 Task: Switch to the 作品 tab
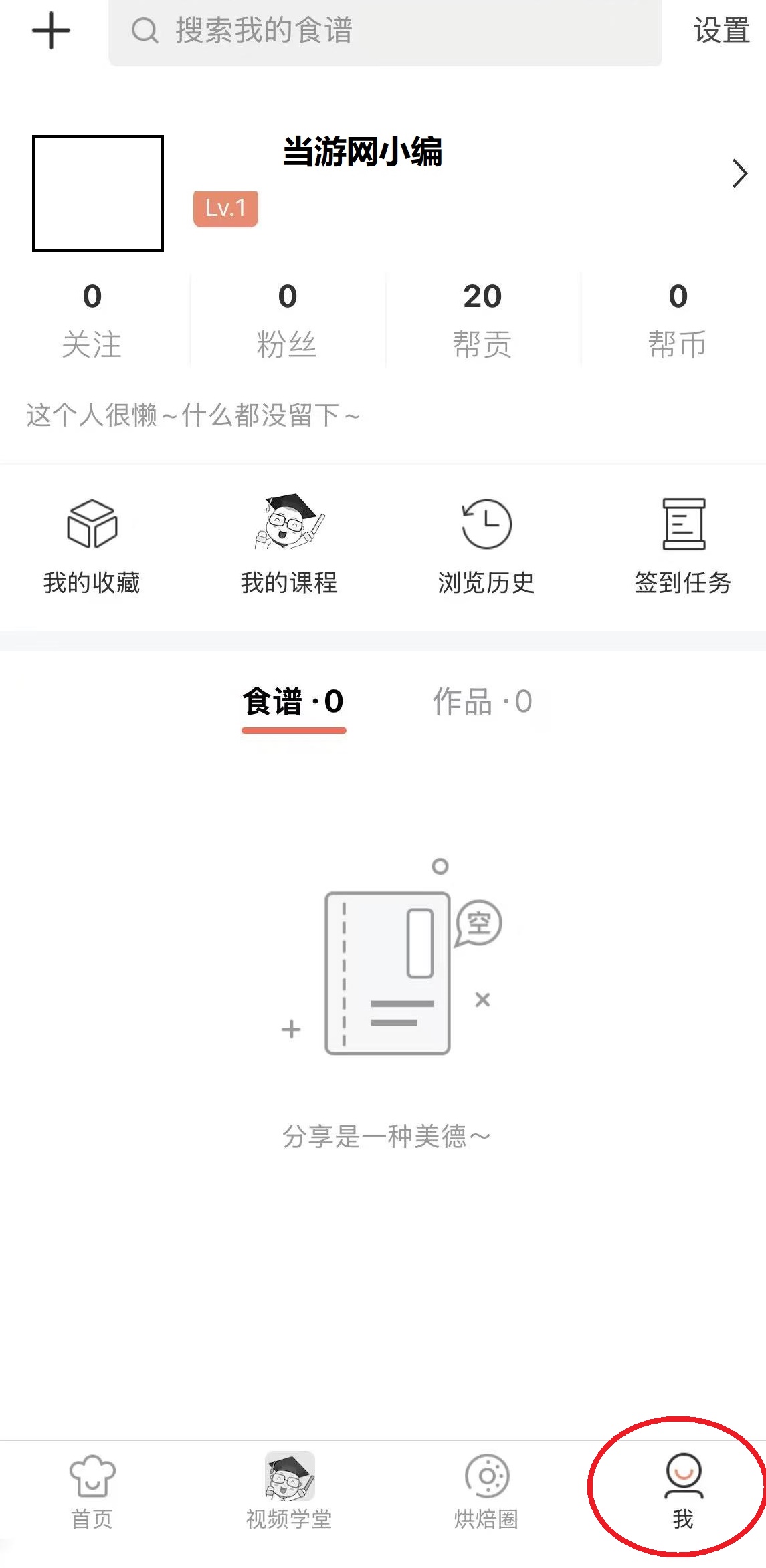[482, 702]
